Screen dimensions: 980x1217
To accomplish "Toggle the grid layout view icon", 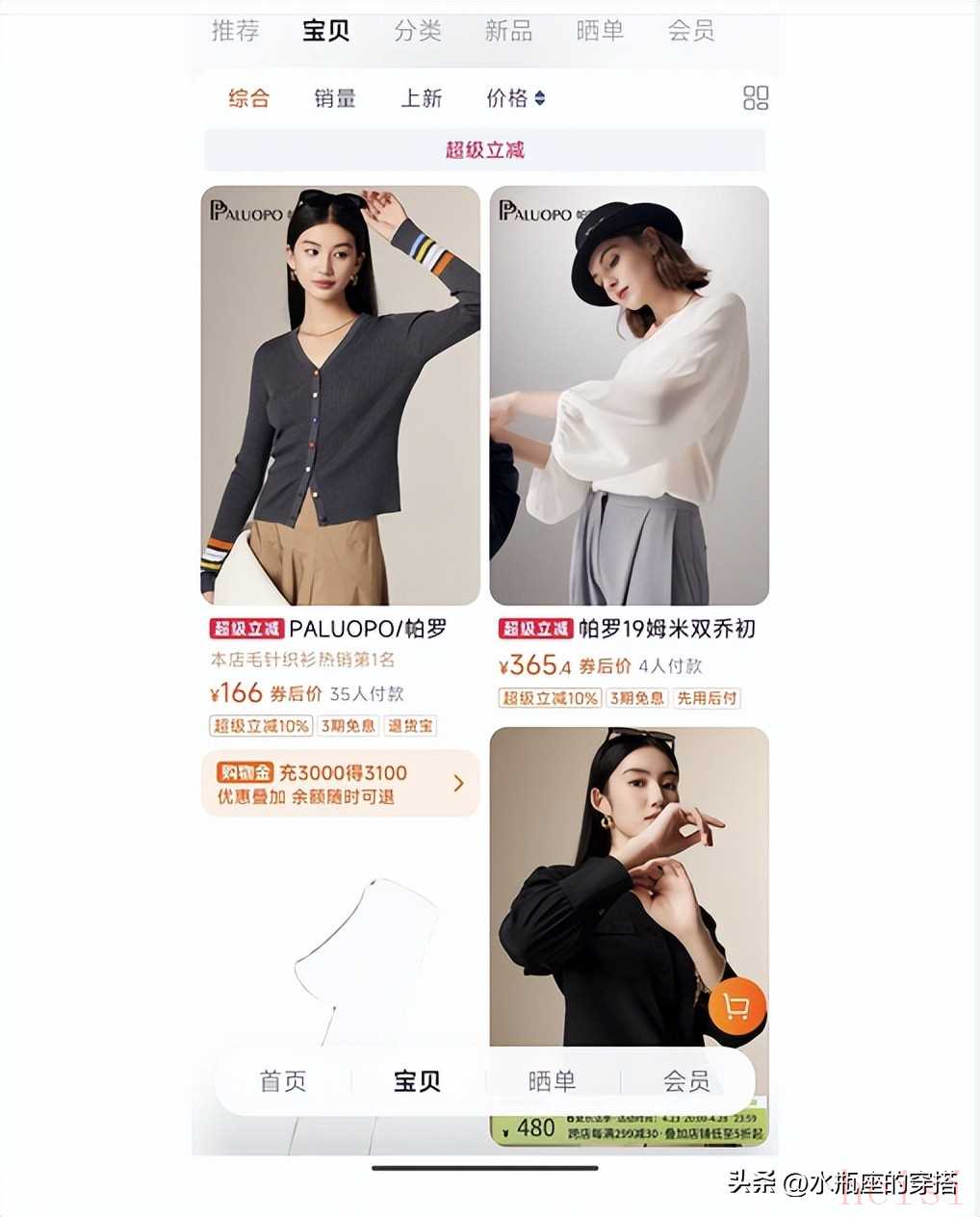I will [x=756, y=97].
